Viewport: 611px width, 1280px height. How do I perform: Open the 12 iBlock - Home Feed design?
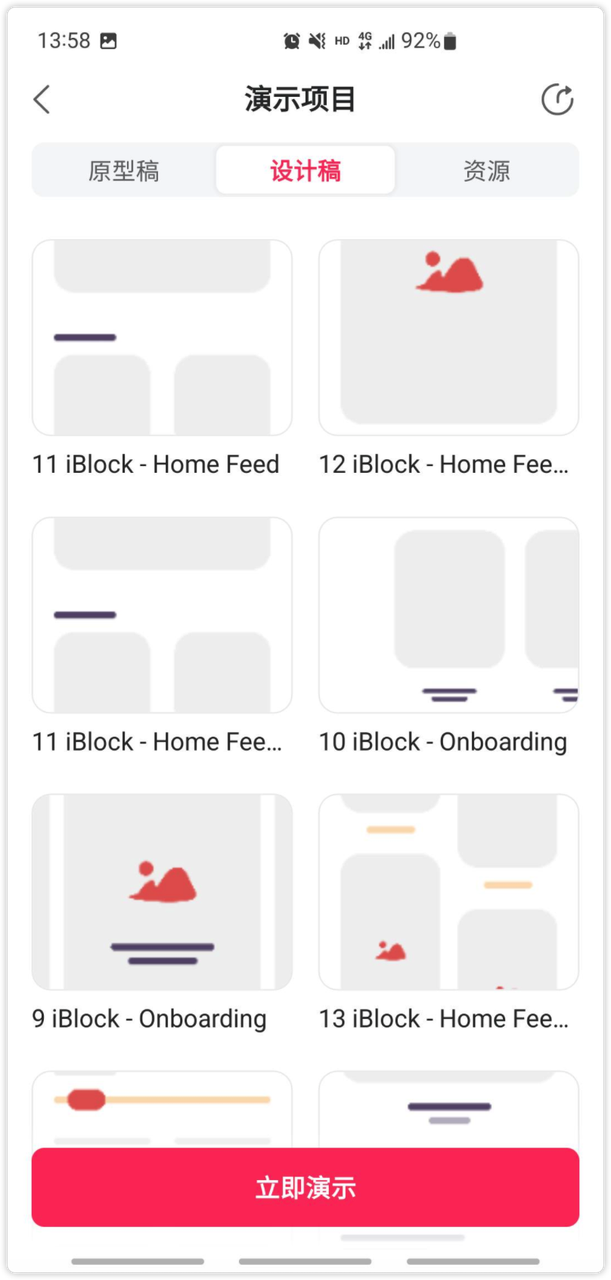tap(448, 338)
